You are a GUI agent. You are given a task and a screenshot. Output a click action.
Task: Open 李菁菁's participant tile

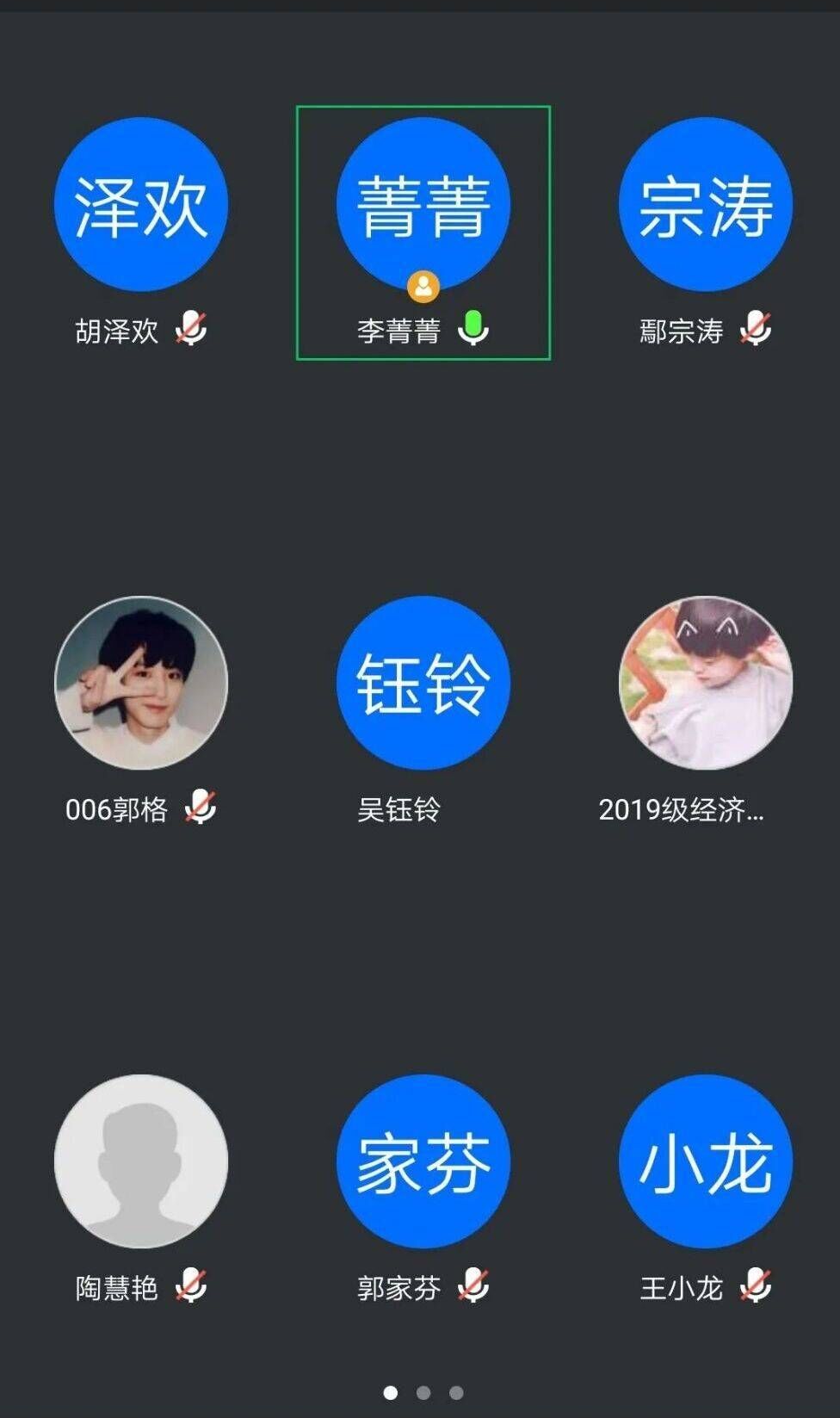pyautogui.click(x=423, y=205)
